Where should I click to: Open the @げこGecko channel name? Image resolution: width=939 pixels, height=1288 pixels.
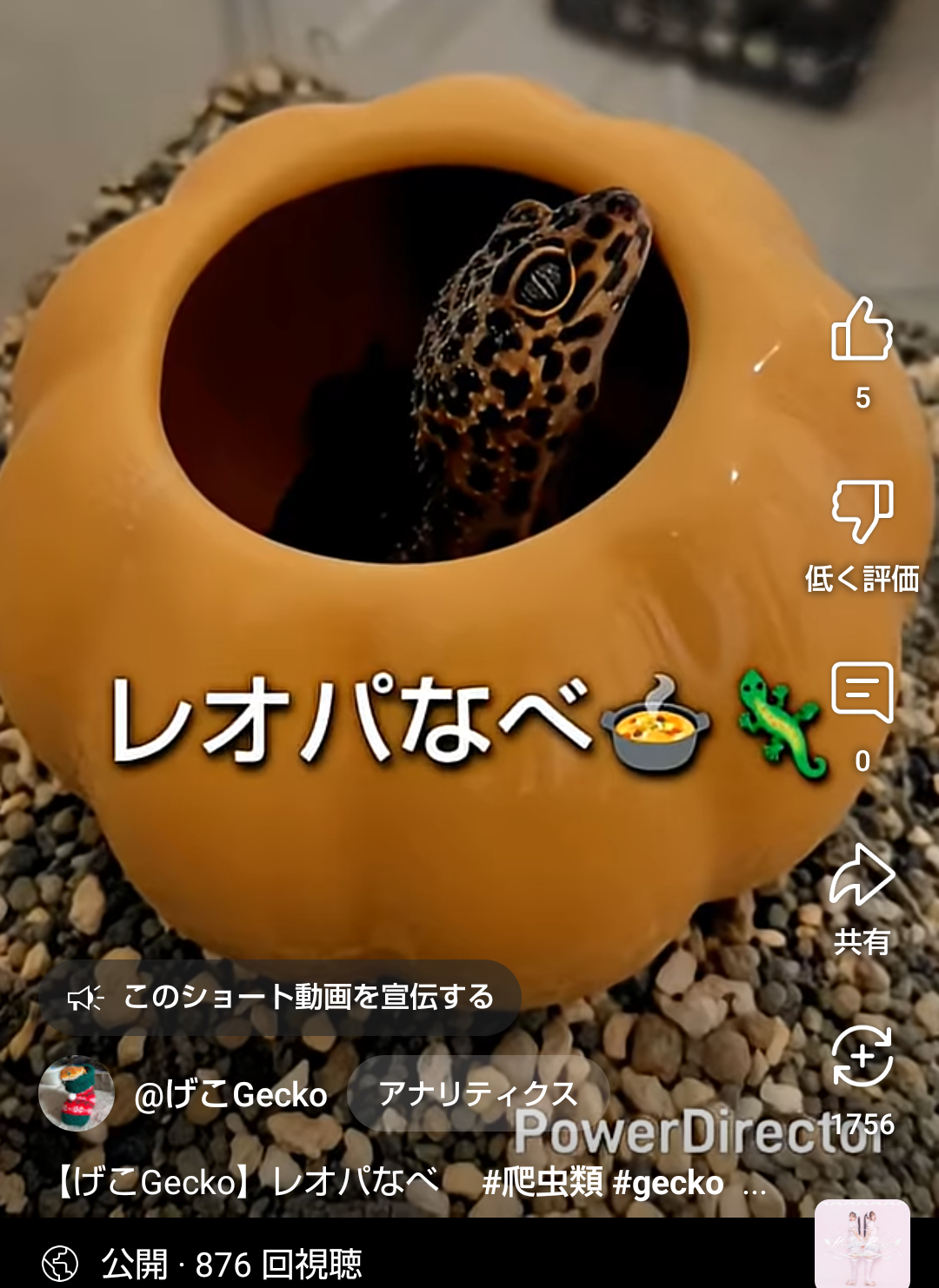point(230,1095)
